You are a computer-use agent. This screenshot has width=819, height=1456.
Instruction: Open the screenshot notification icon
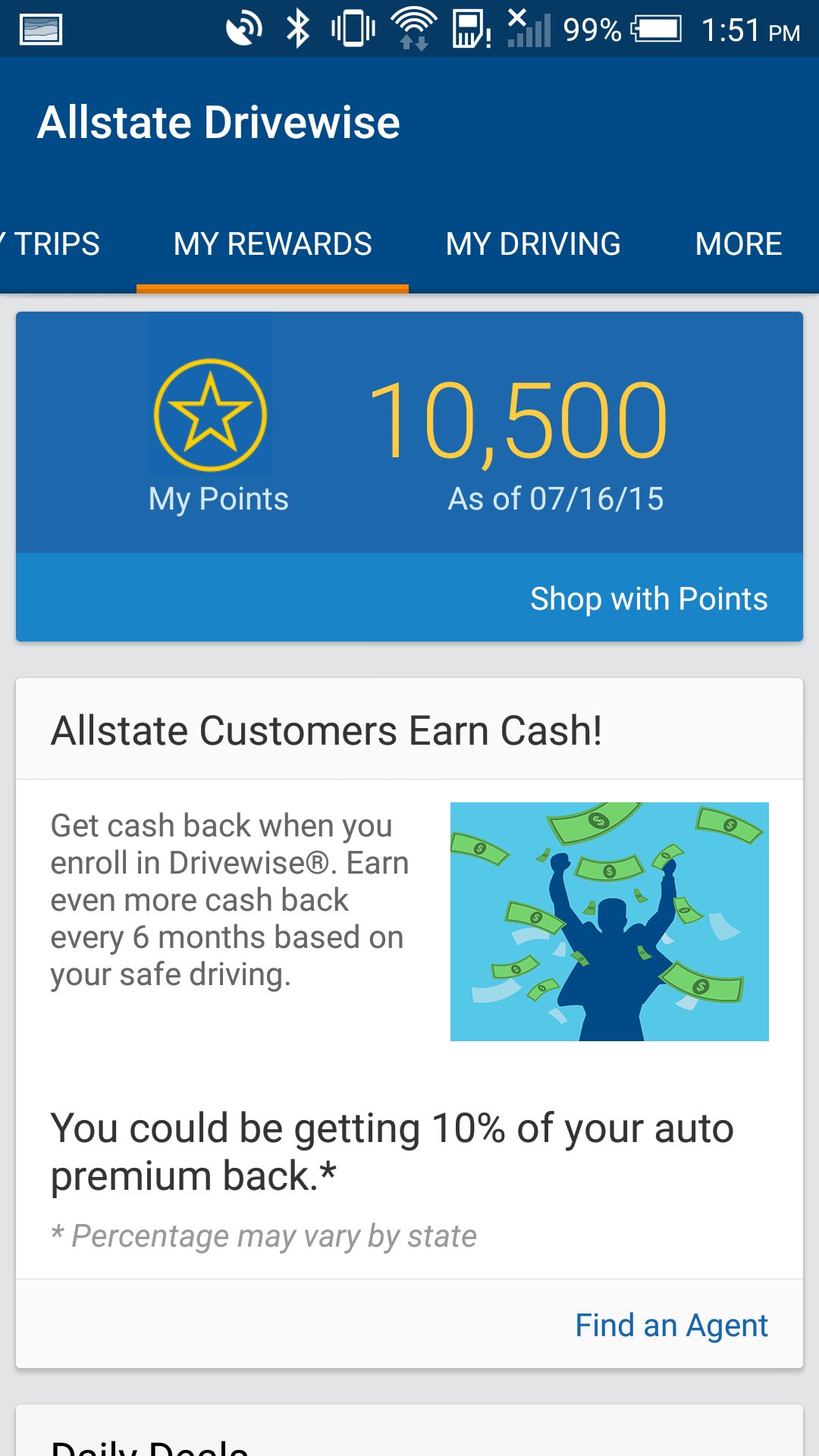coord(39,29)
